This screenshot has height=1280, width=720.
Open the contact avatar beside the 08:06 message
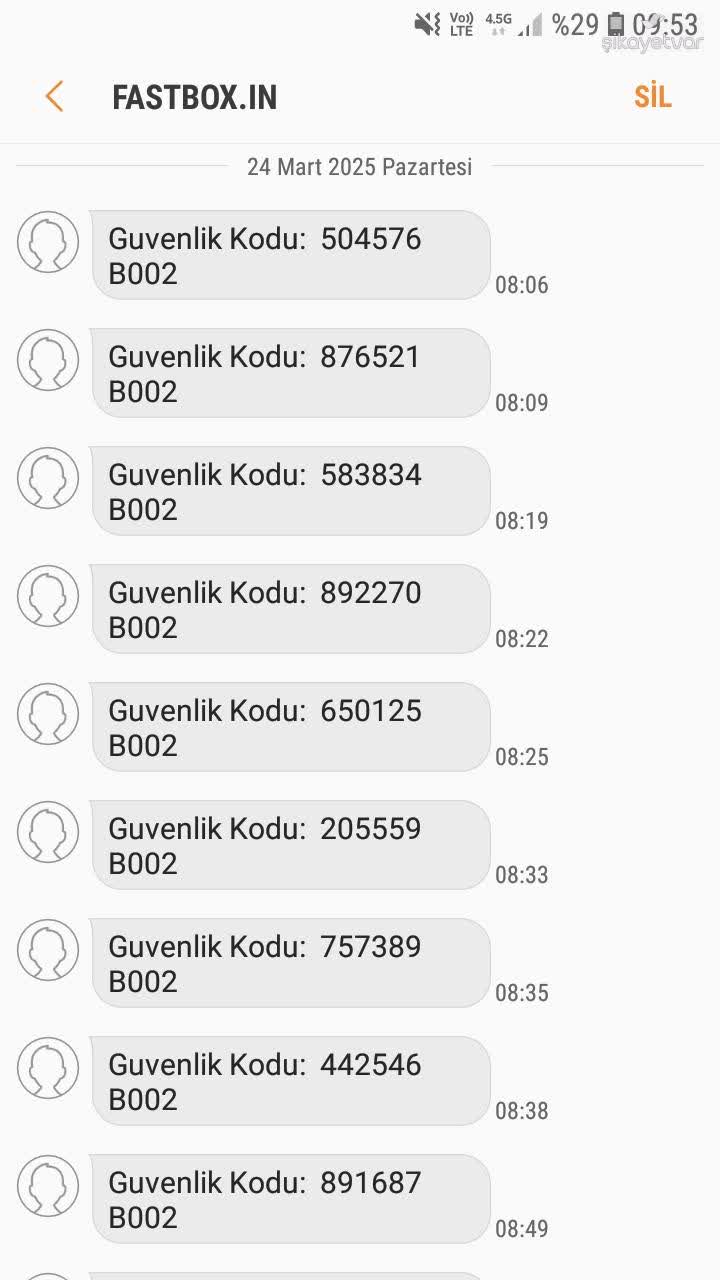point(47,241)
